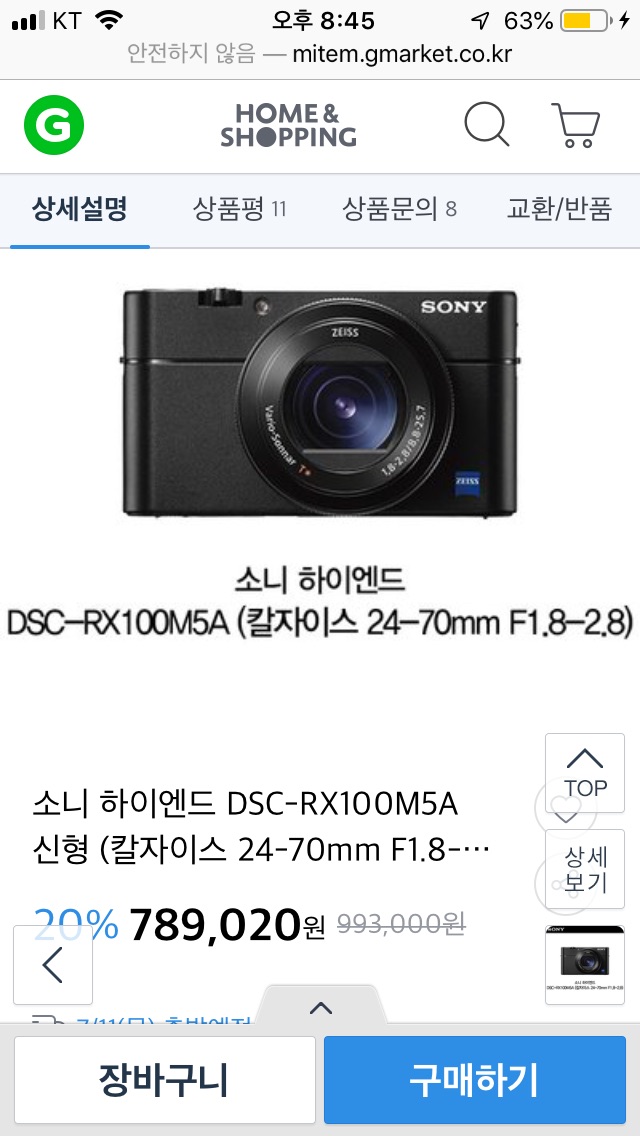Switch to the 상품평 reviews tab
The width and height of the screenshot is (640, 1136).
point(239,209)
